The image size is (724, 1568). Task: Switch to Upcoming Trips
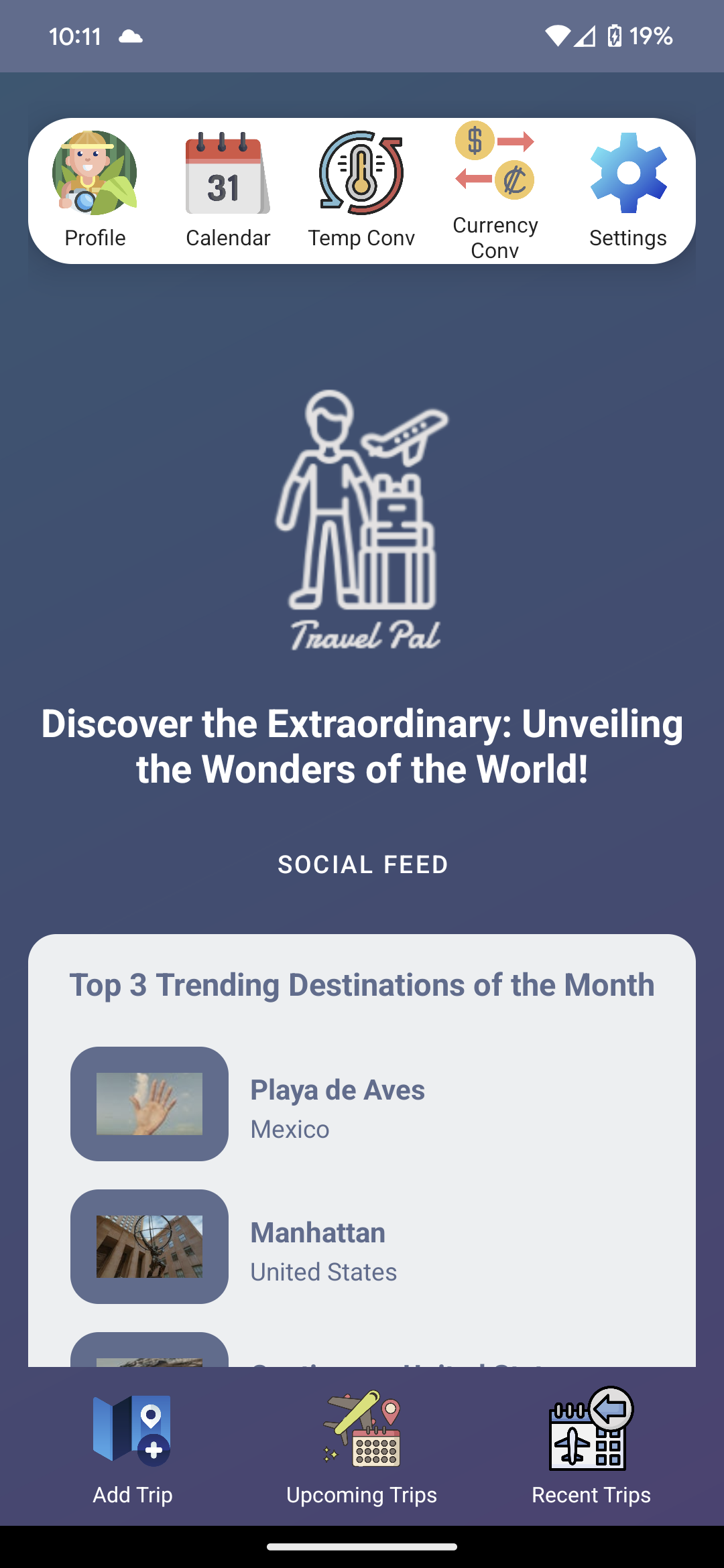coord(362,1447)
